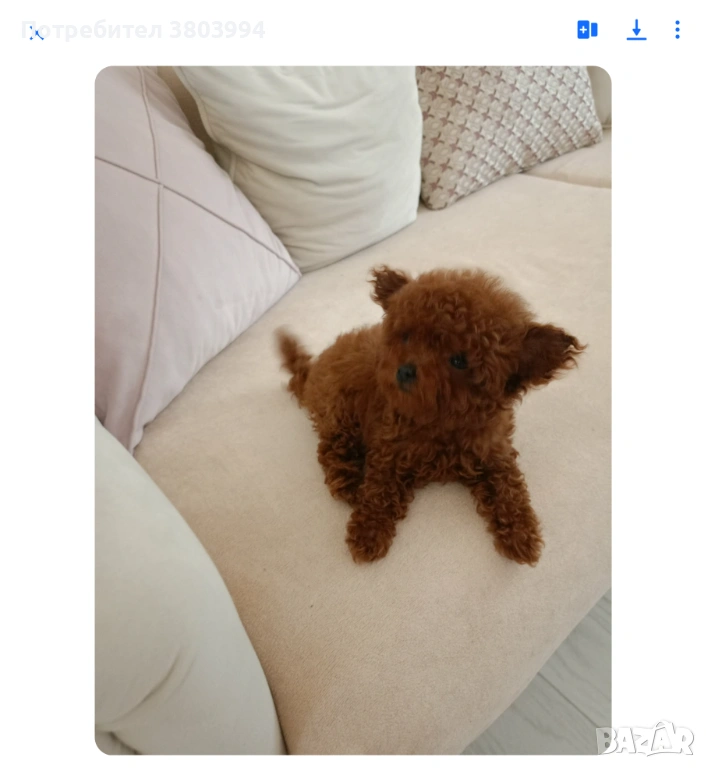Download the puppy photo
This screenshot has width=706, height=768.
pos(636,30)
